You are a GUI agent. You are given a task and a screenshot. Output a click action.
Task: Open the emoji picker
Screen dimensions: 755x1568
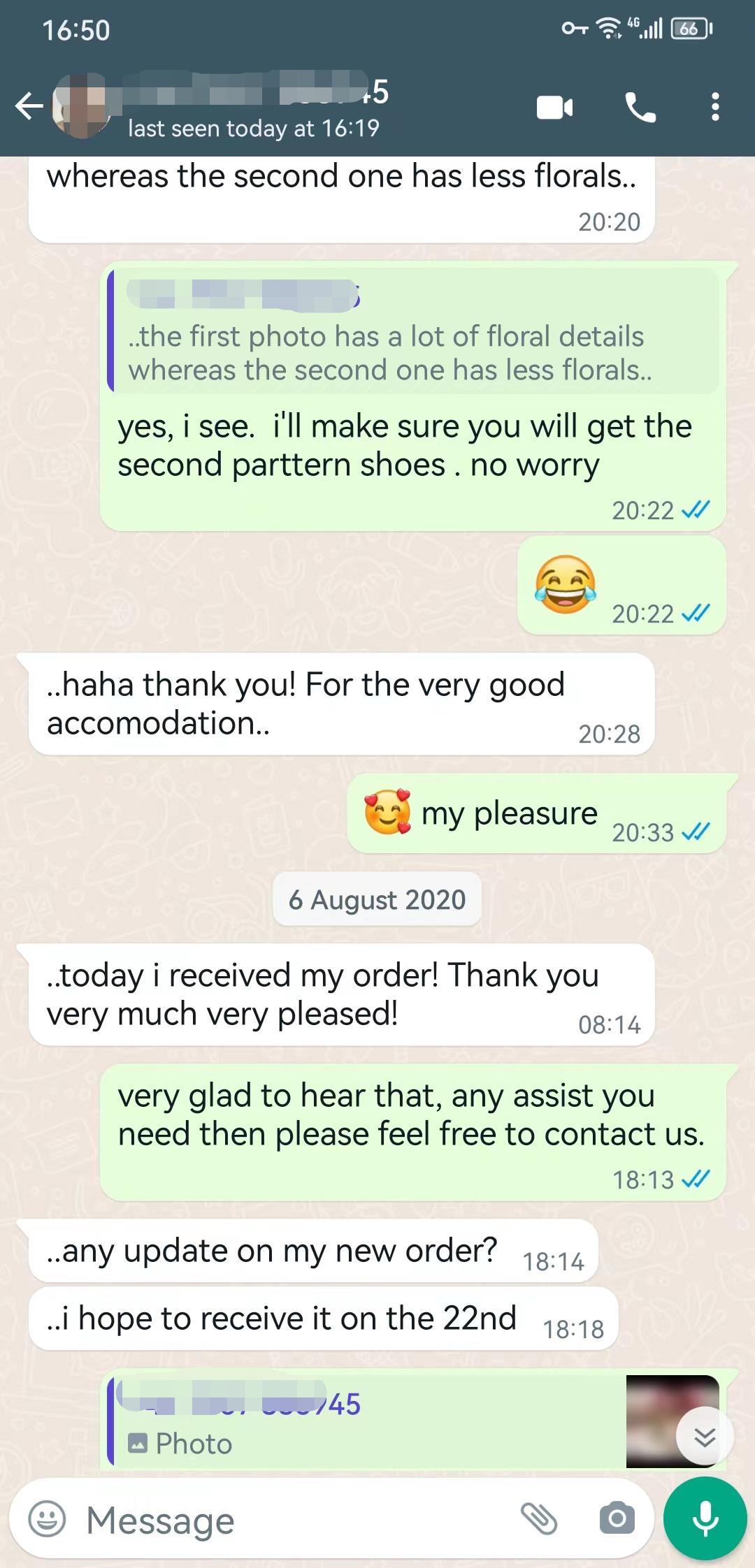click(x=47, y=1519)
